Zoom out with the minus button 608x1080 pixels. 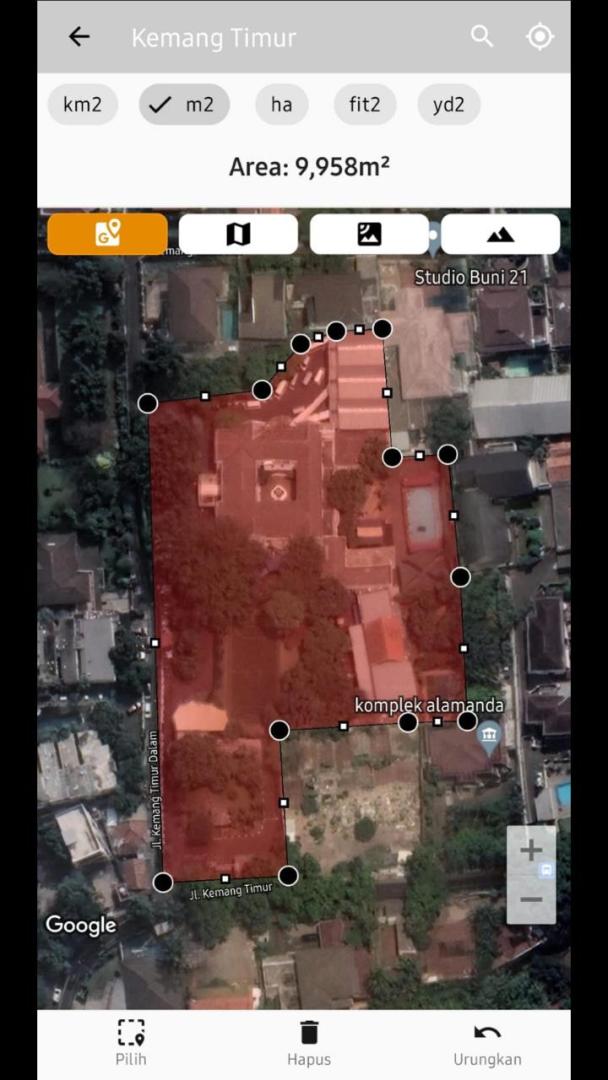(x=531, y=899)
